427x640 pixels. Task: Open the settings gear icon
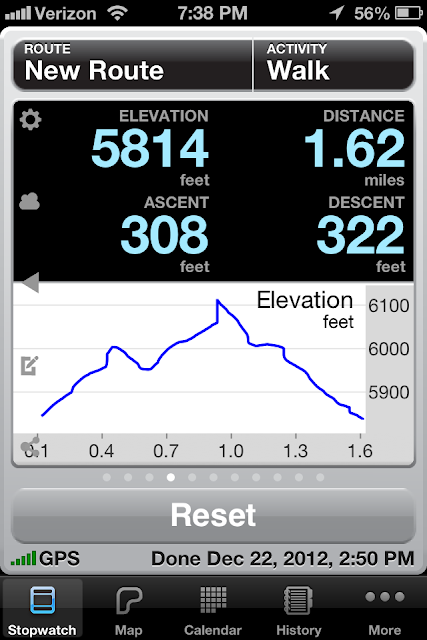click(31, 120)
